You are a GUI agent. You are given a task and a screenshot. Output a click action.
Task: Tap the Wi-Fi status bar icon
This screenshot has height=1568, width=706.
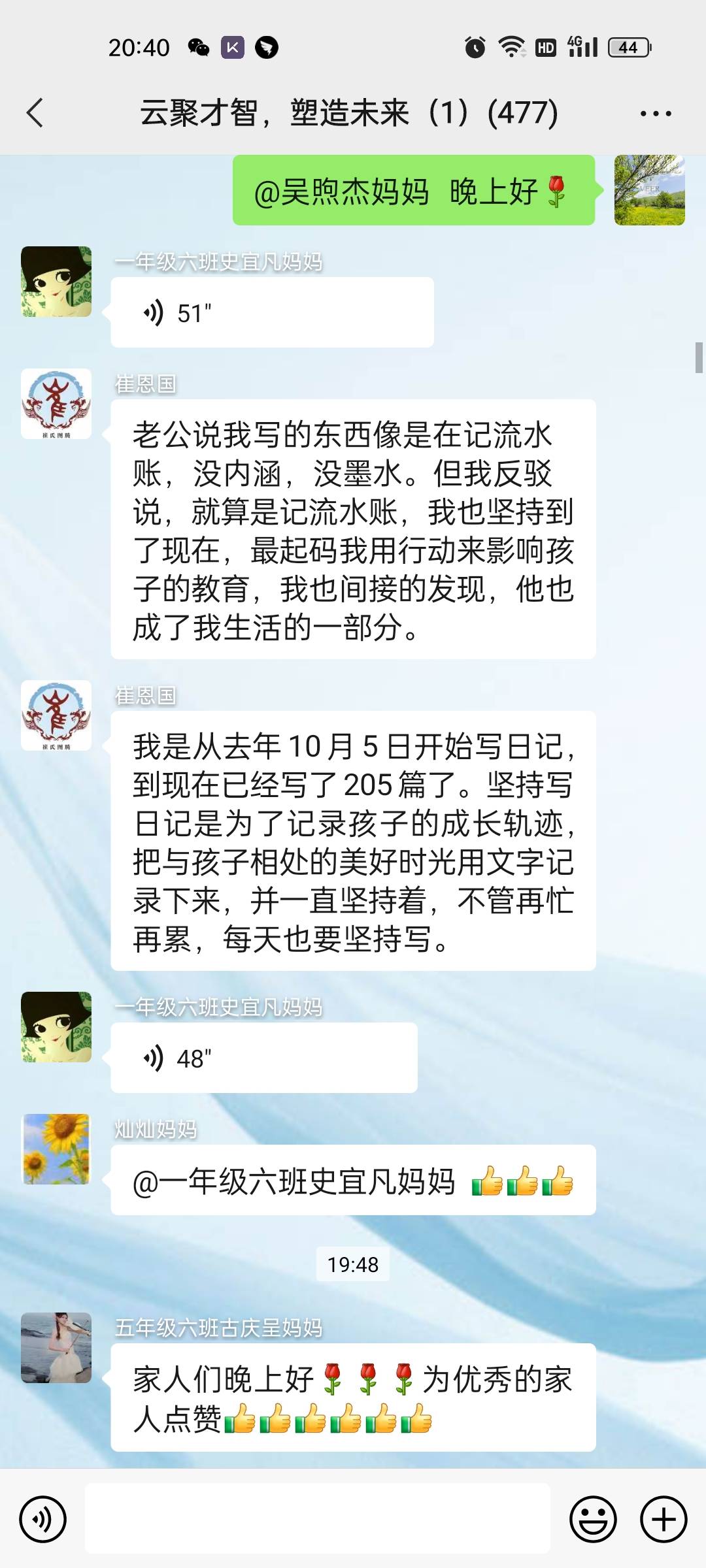512,46
